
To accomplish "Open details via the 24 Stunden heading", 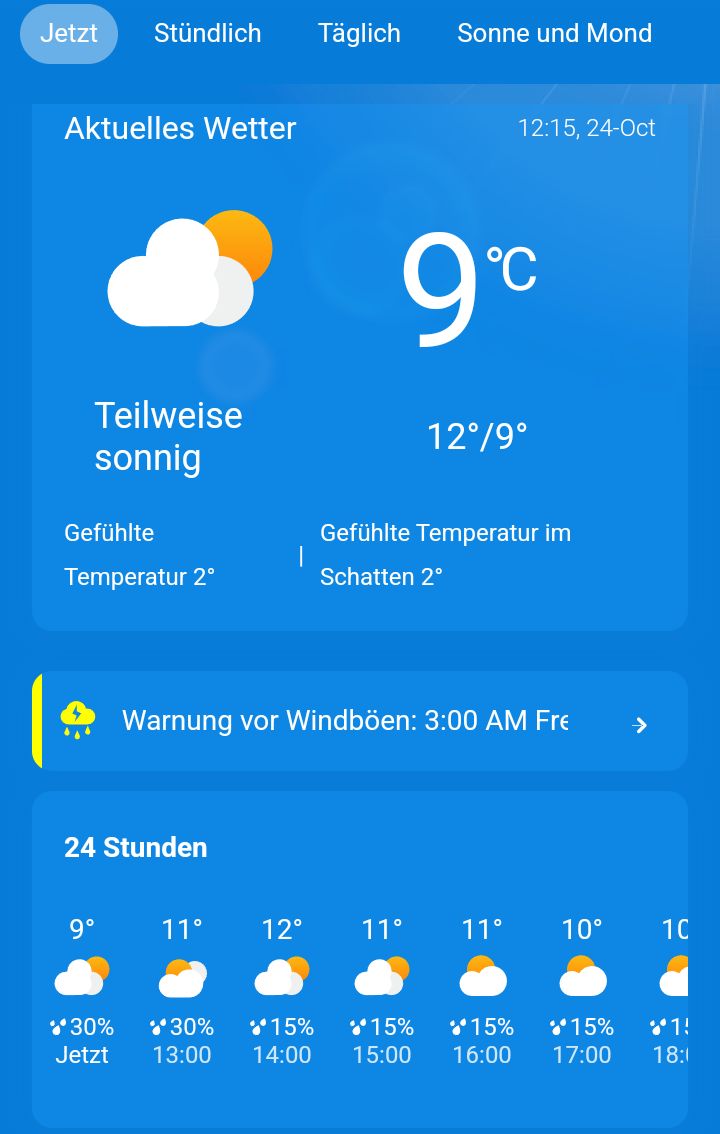I will (135, 847).
